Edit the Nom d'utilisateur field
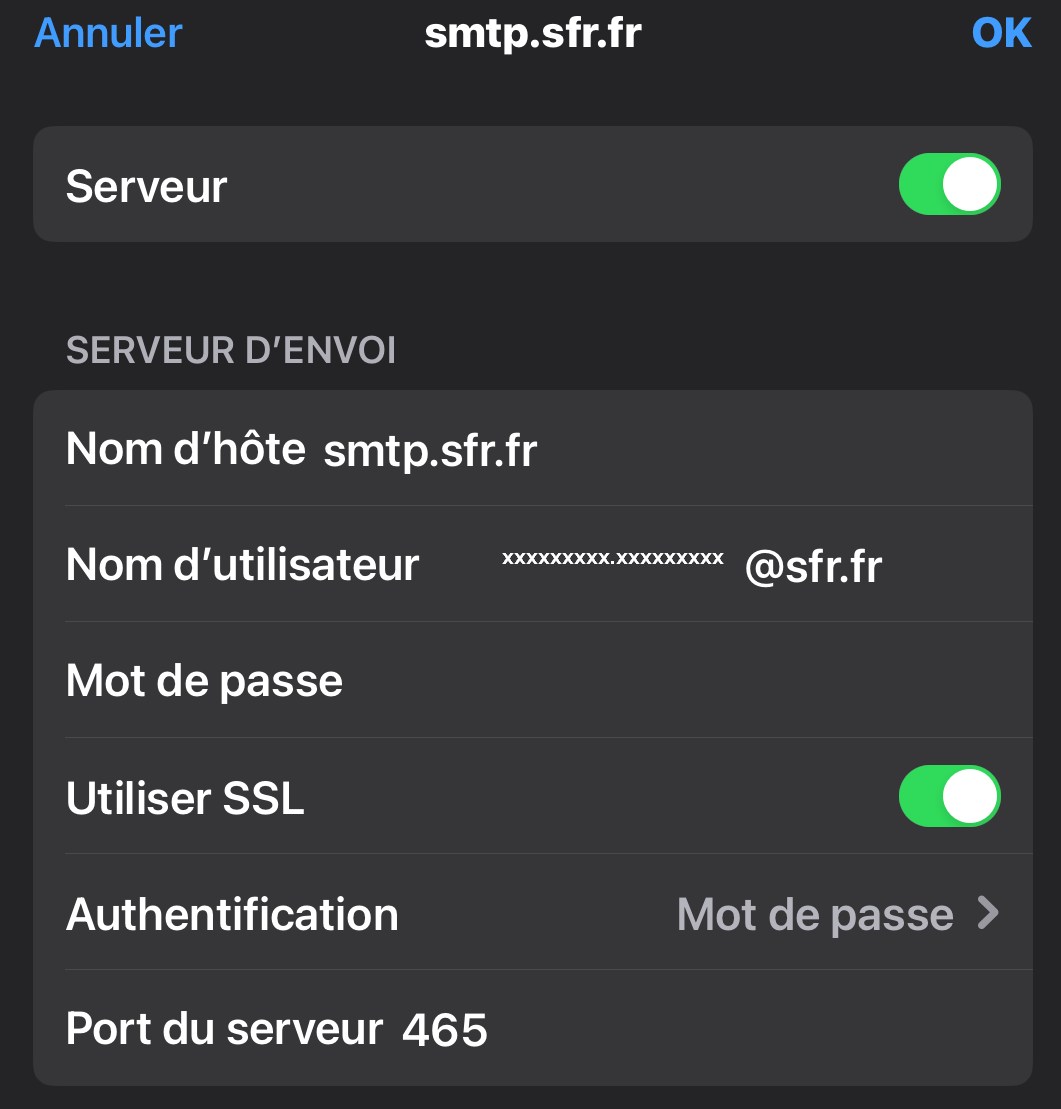Screen dimensions: 1061x1109 (x=690, y=566)
